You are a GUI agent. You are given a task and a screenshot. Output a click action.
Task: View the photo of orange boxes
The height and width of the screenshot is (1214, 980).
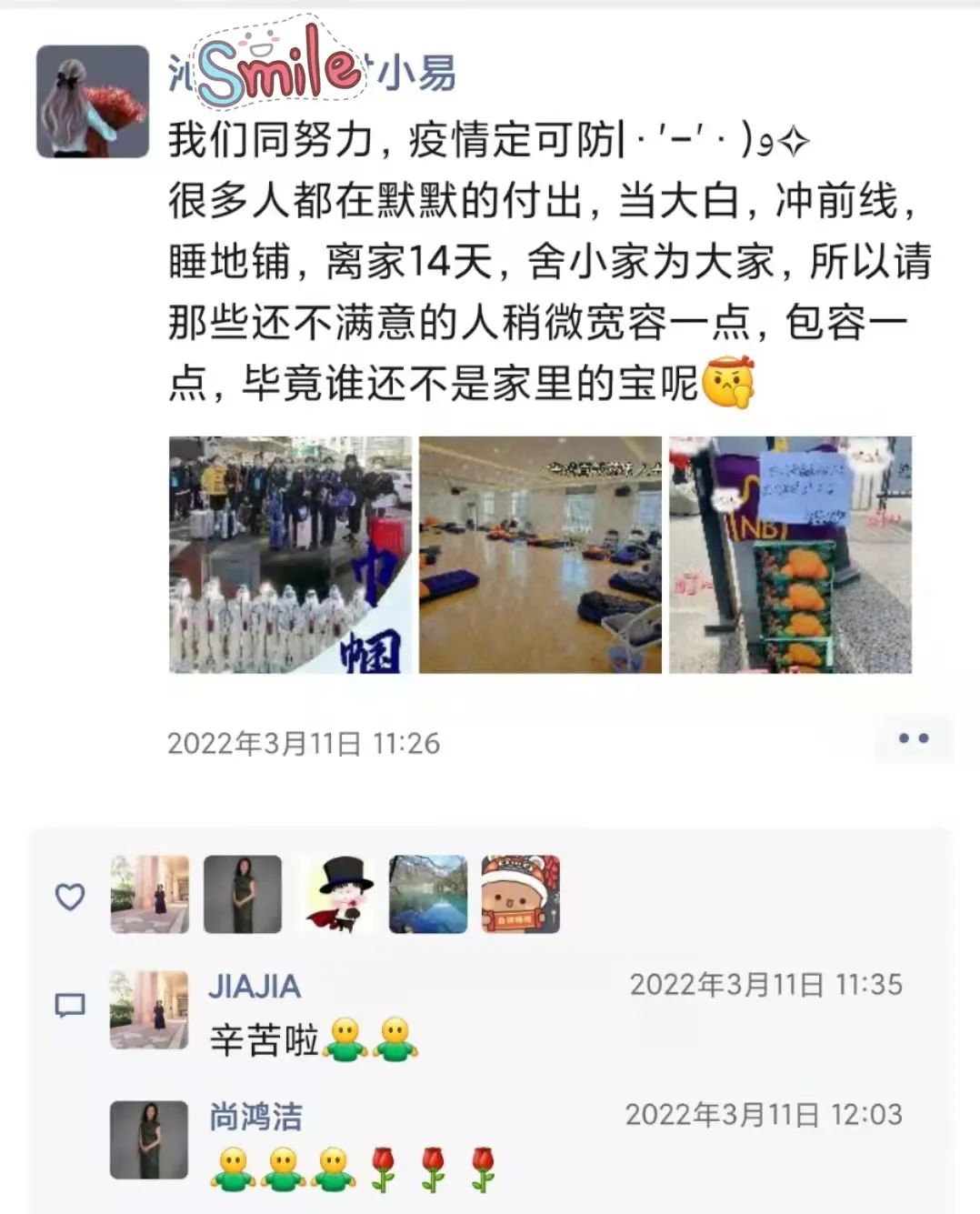(x=790, y=555)
